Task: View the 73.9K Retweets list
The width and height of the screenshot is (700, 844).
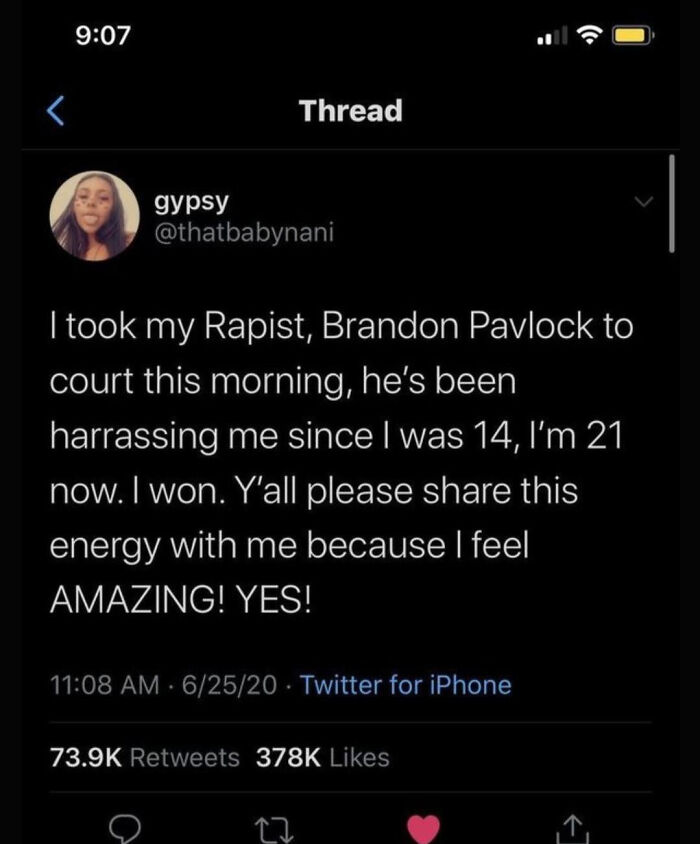Action: 145,757
